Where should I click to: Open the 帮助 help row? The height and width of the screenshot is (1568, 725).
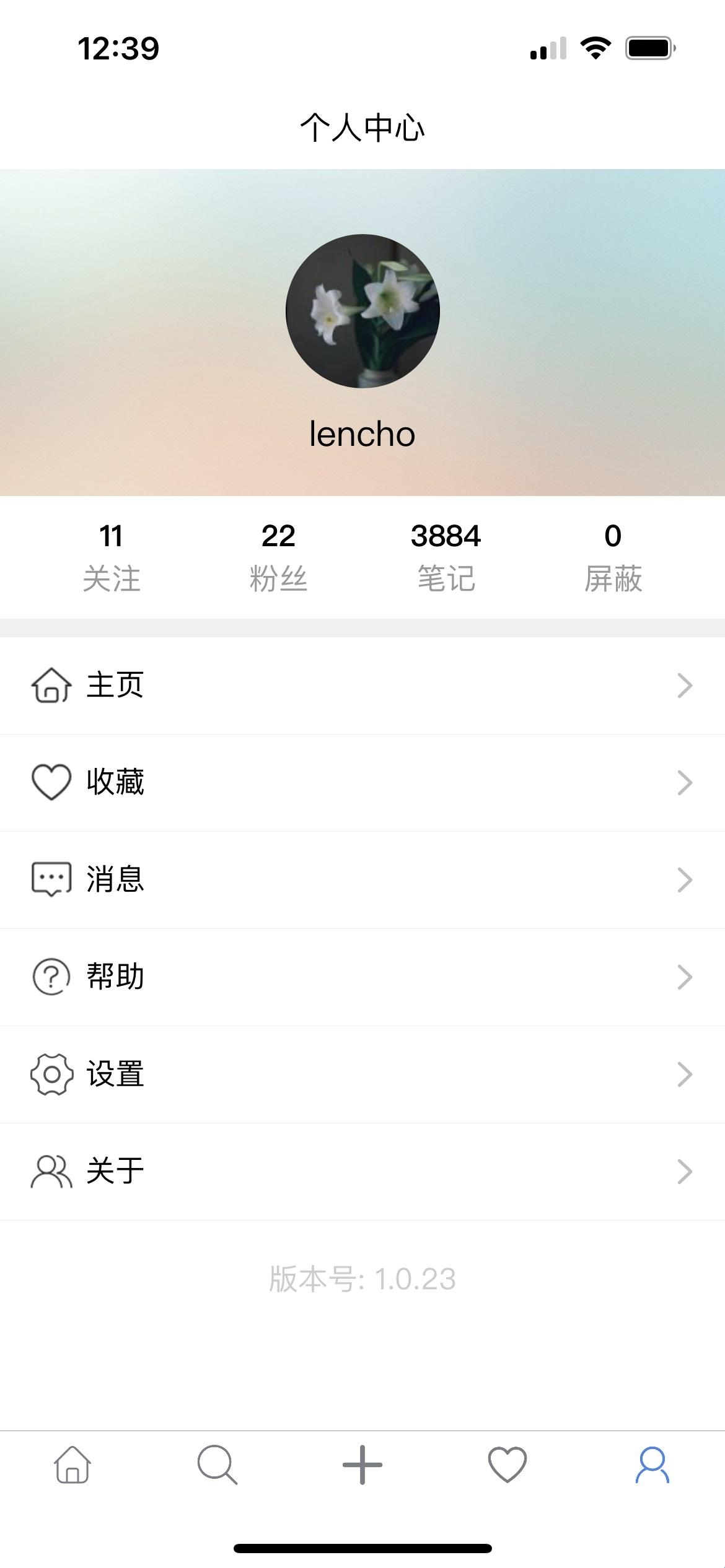(362, 977)
